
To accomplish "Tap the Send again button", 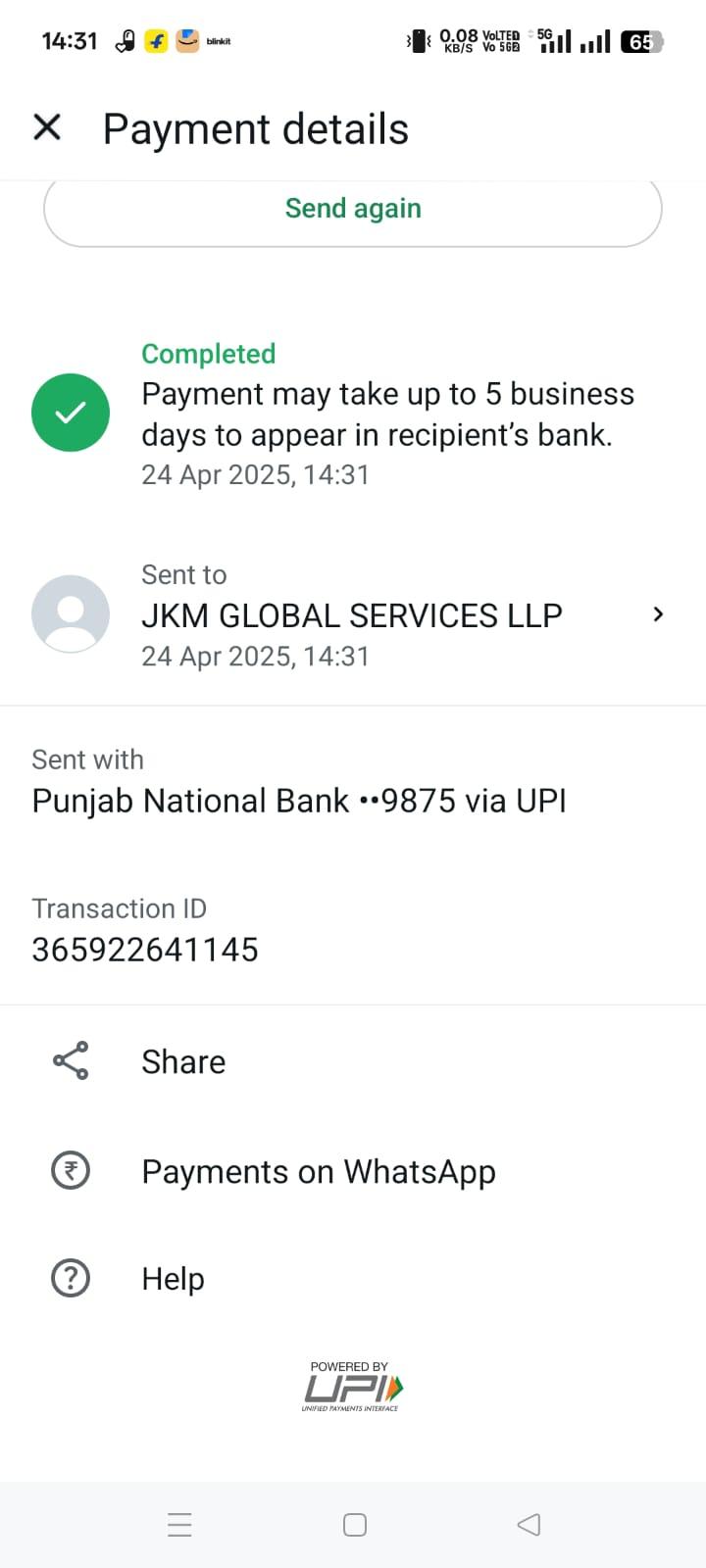I will [x=353, y=208].
